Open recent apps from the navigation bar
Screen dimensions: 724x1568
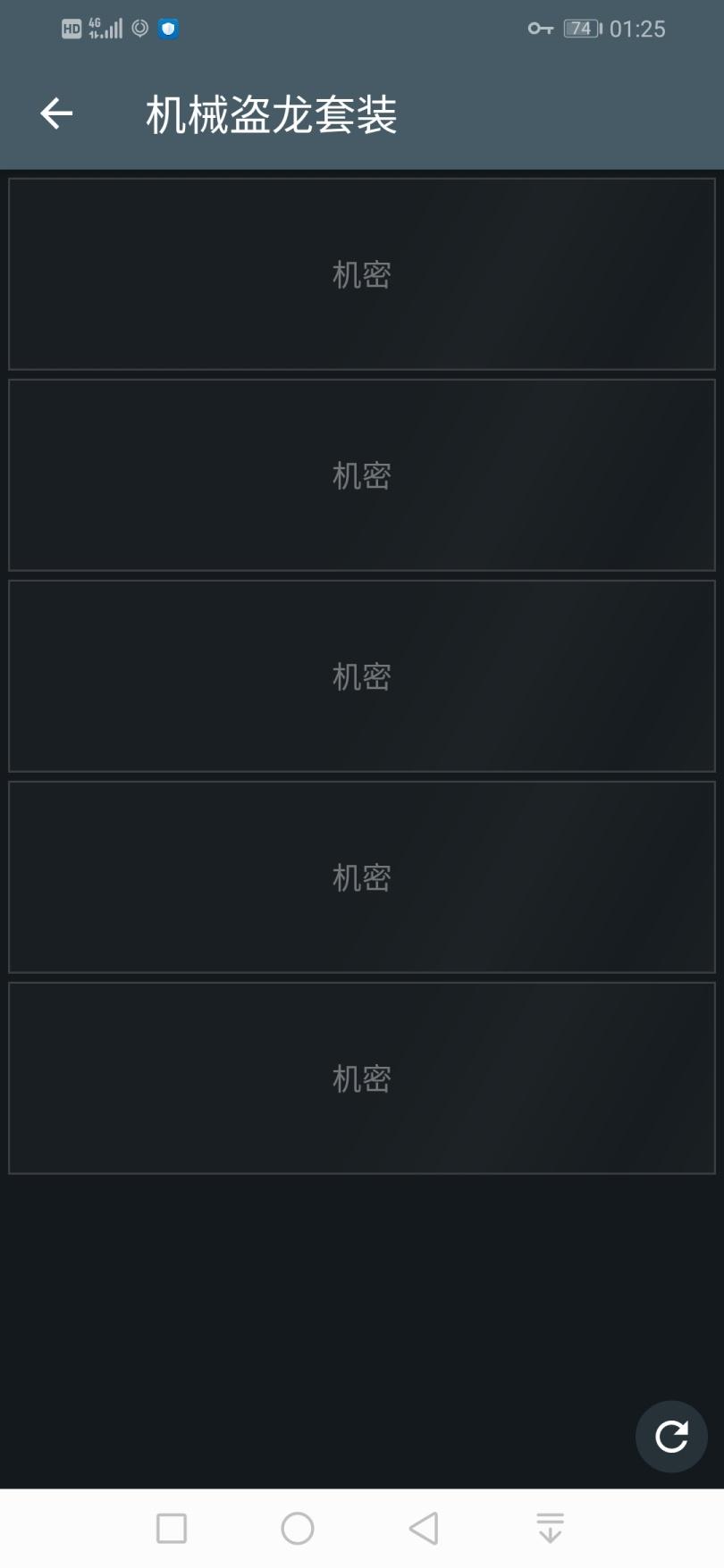pyautogui.click(x=172, y=1528)
